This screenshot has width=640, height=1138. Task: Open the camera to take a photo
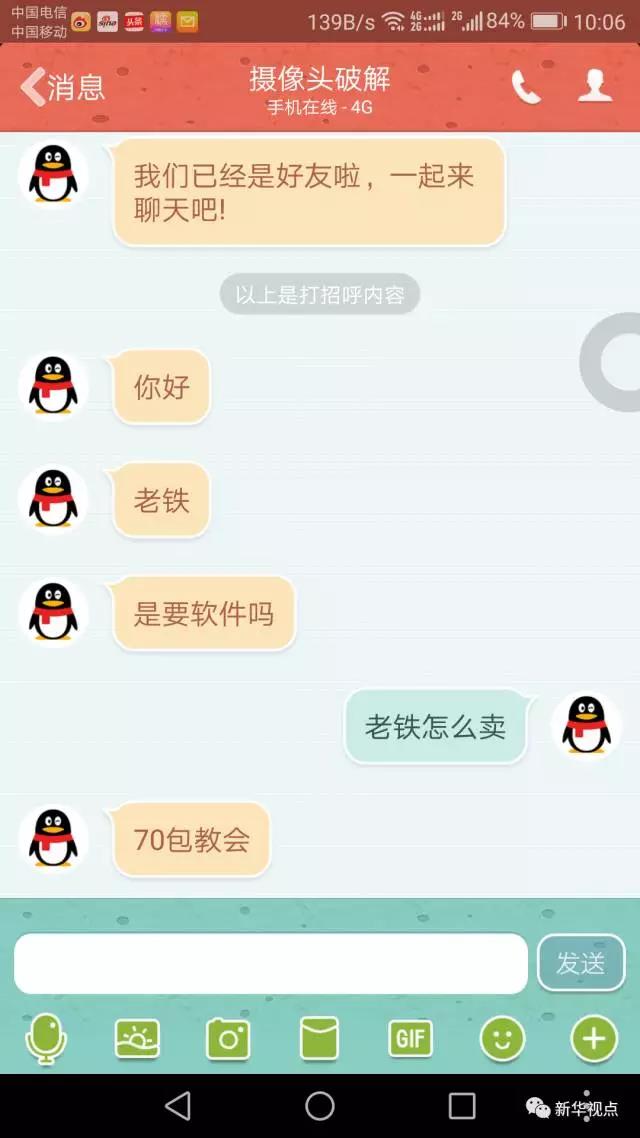pos(228,1039)
